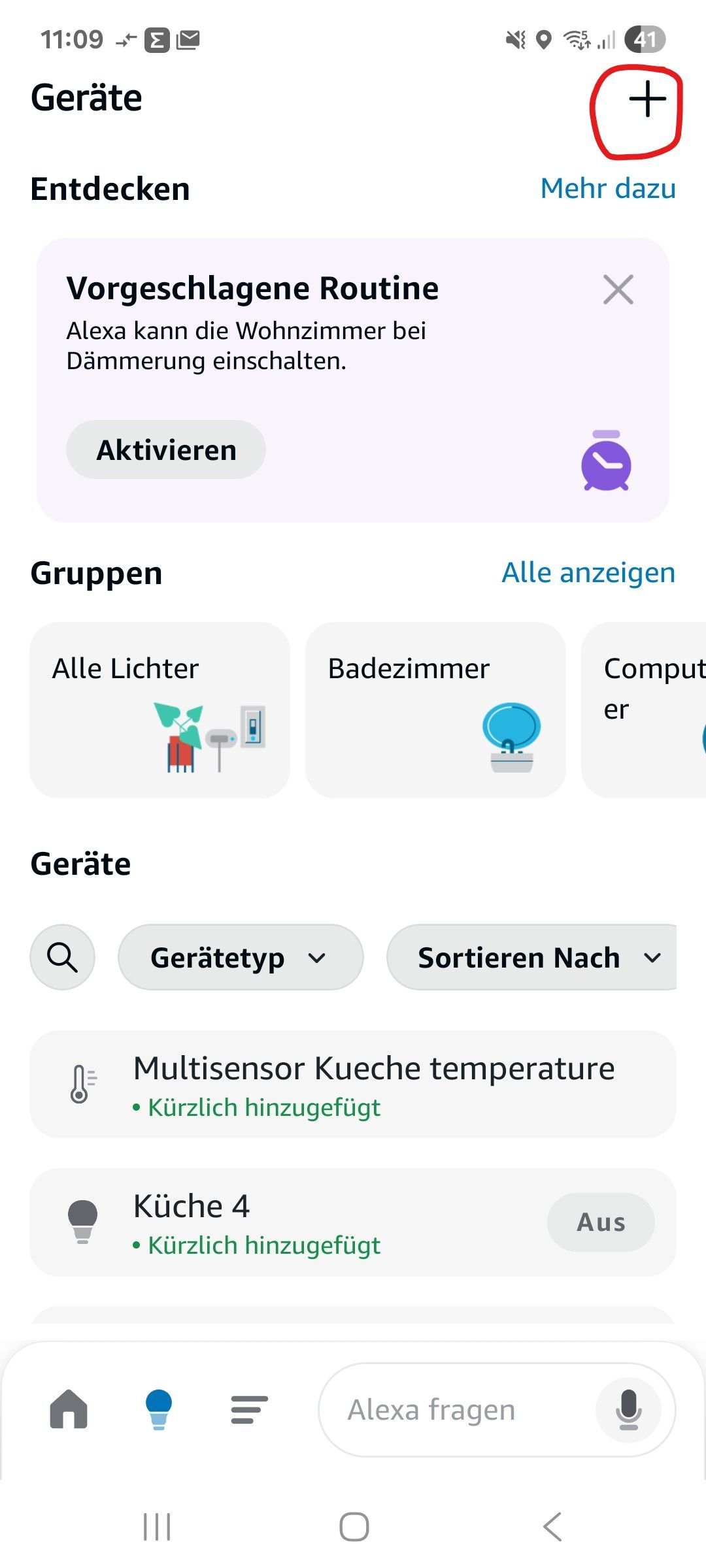Tap the plus icon to add a device
Screen dimensions: 706x1568
click(x=647, y=99)
